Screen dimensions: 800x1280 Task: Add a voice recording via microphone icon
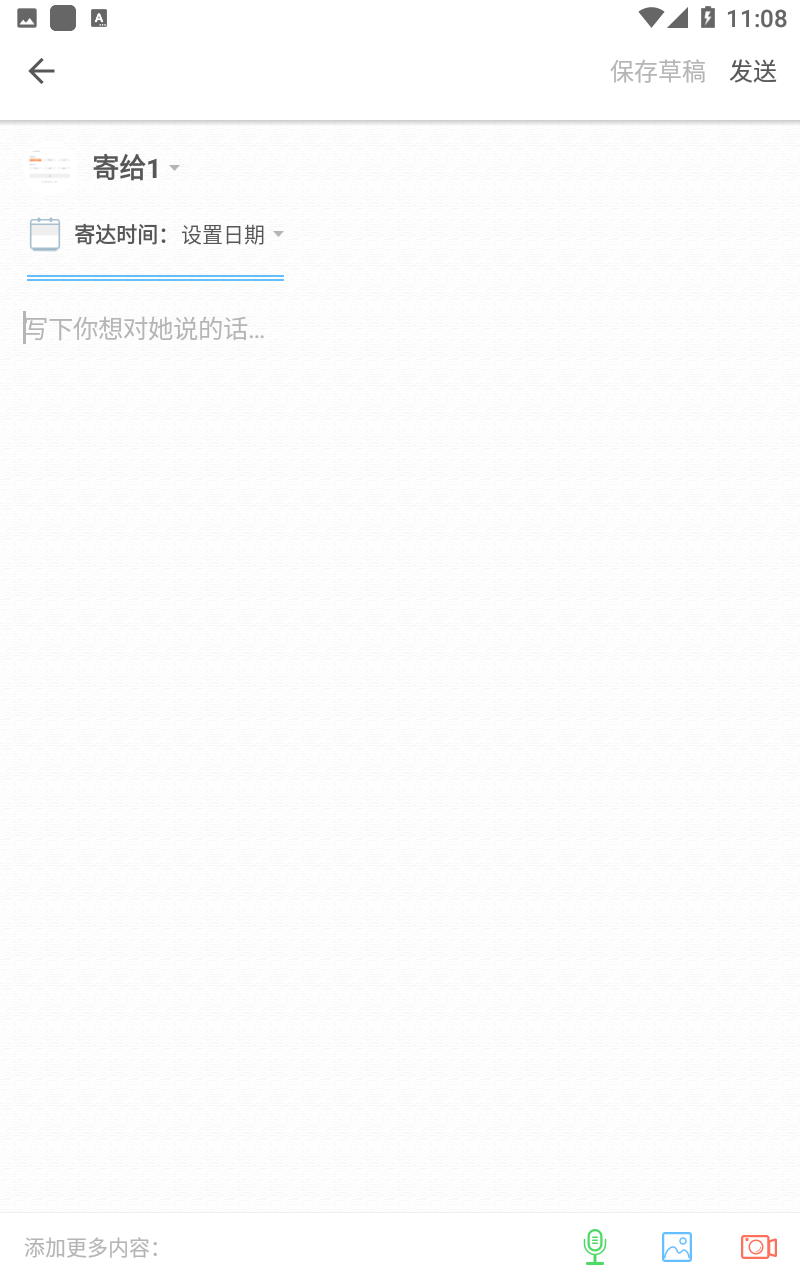coord(595,1246)
